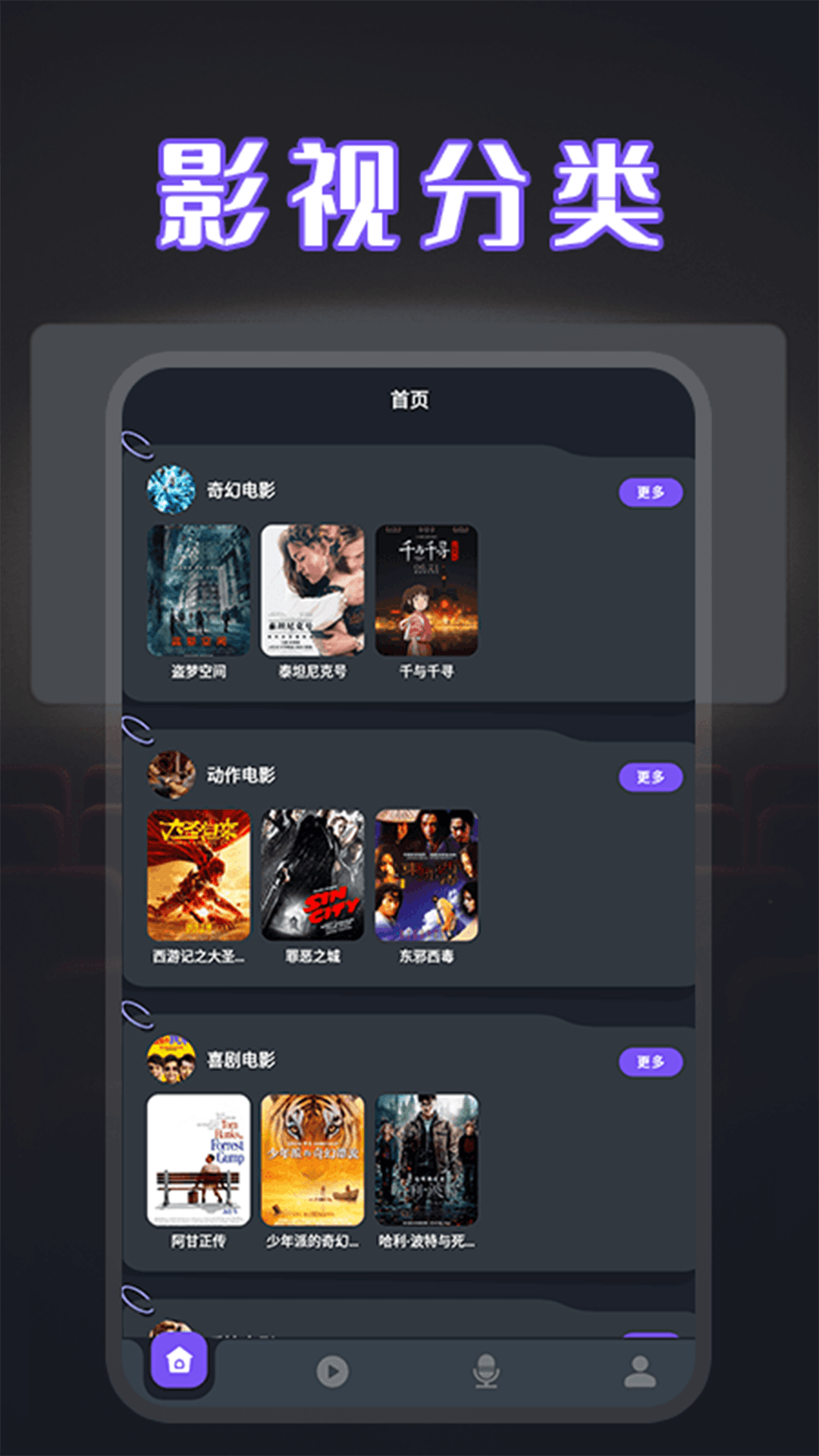Select the 首页 tab title
The width and height of the screenshot is (819, 1456).
click(409, 400)
